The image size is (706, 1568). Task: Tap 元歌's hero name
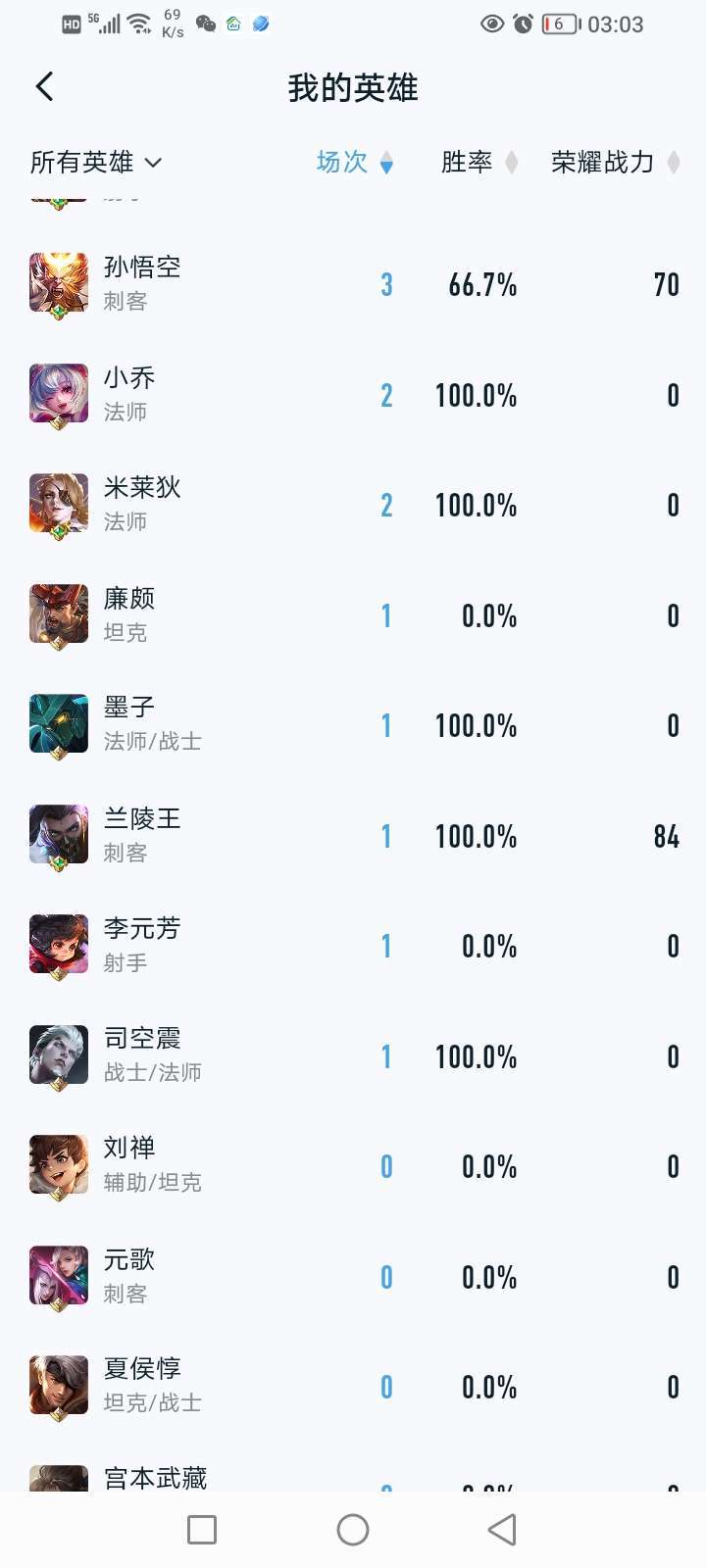[x=128, y=1260]
